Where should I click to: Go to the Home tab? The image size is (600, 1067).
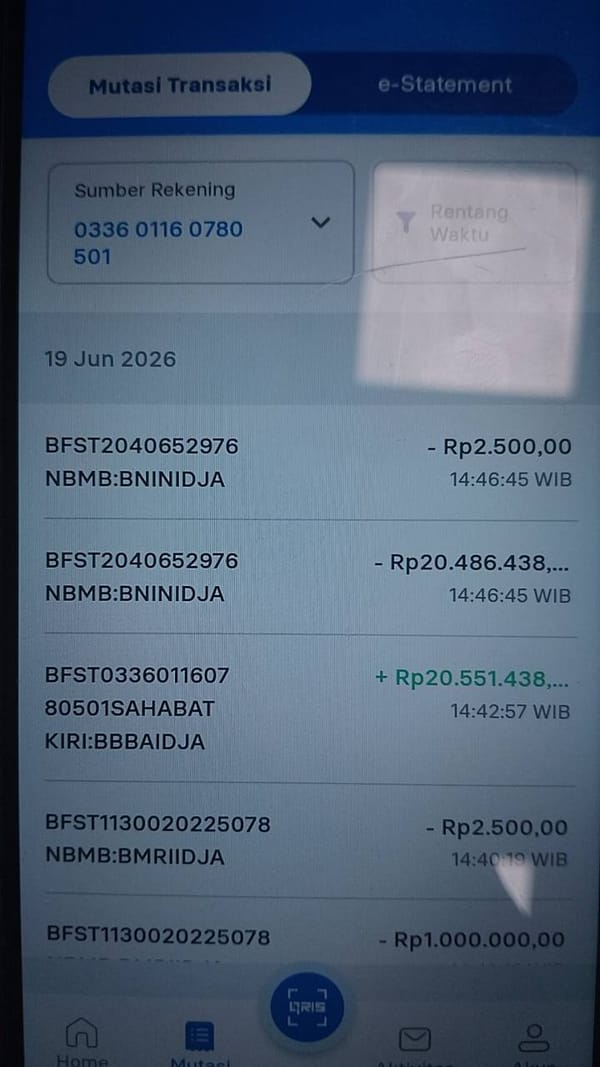click(82, 1041)
